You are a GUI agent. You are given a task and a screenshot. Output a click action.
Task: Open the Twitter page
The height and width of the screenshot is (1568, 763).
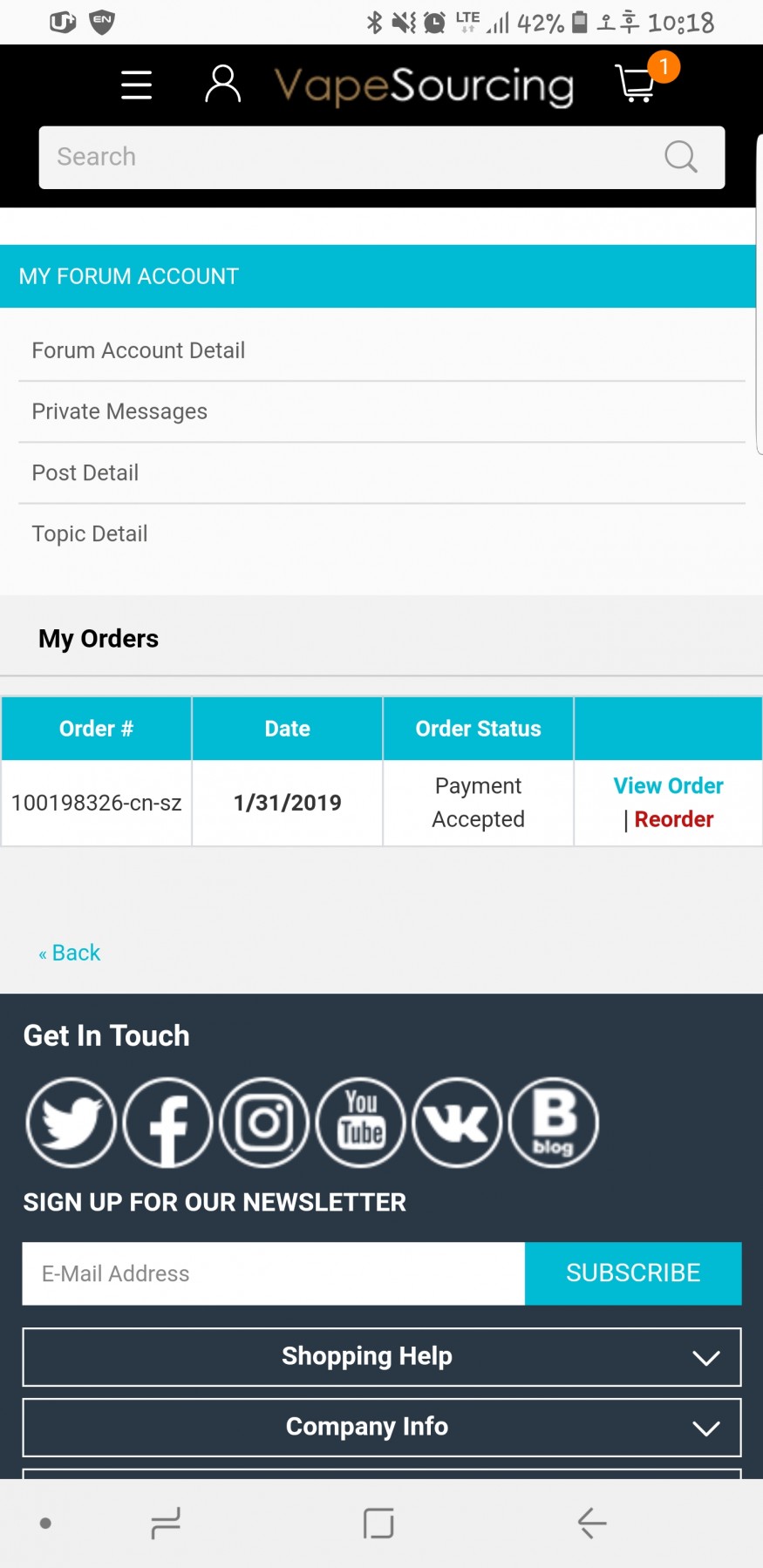click(71, 1122)
